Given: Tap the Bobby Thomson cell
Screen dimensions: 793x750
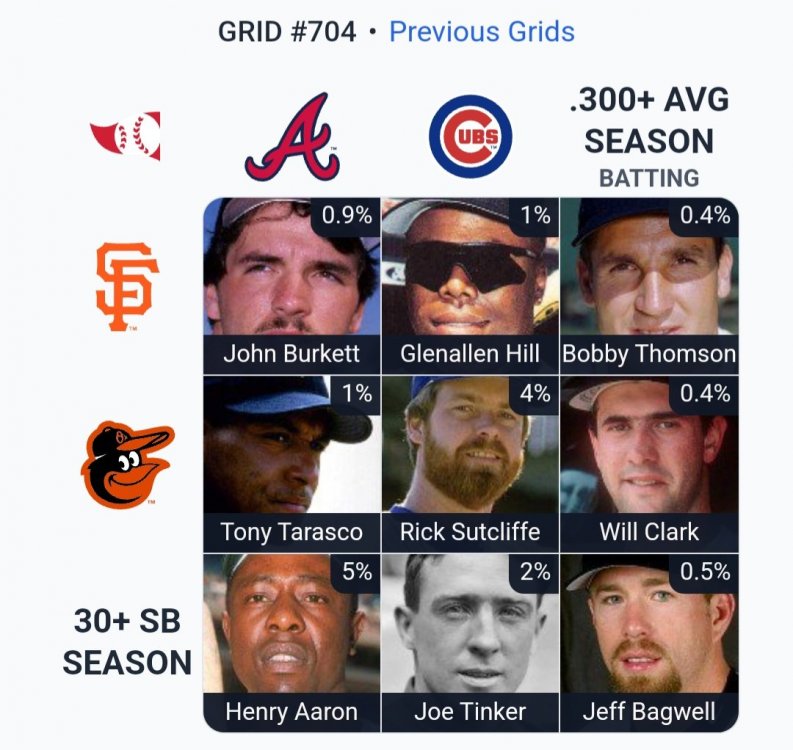Looking at the screenshot, I should pyautogui.click(x=649, y=285).
